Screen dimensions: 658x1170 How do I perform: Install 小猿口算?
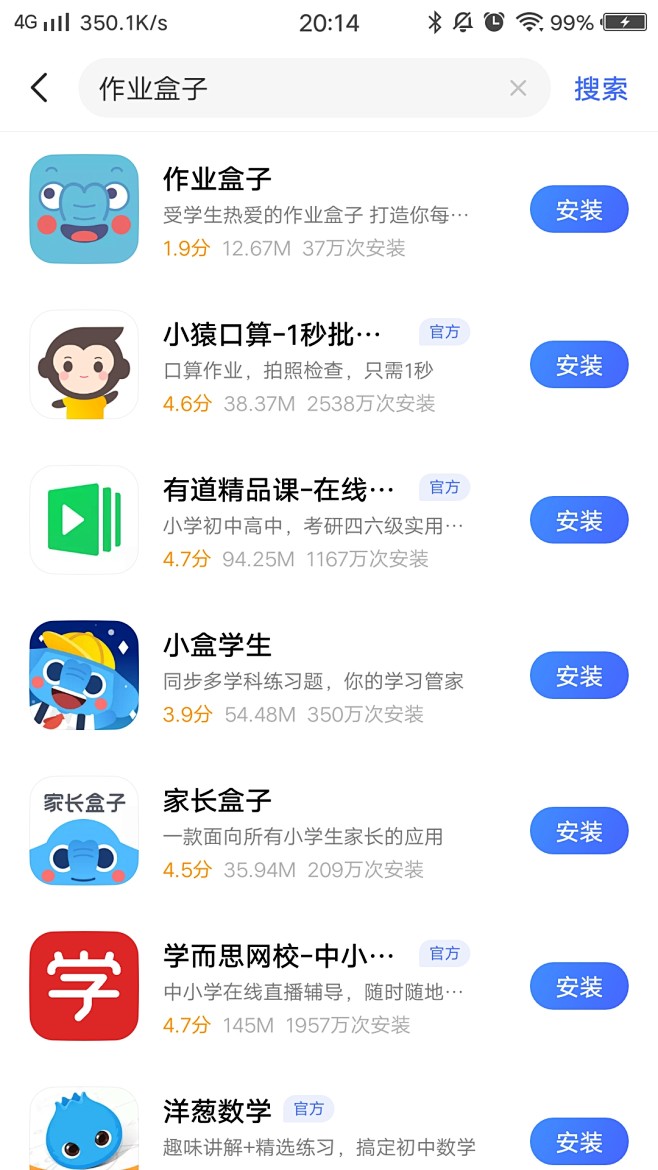[578, 365]
